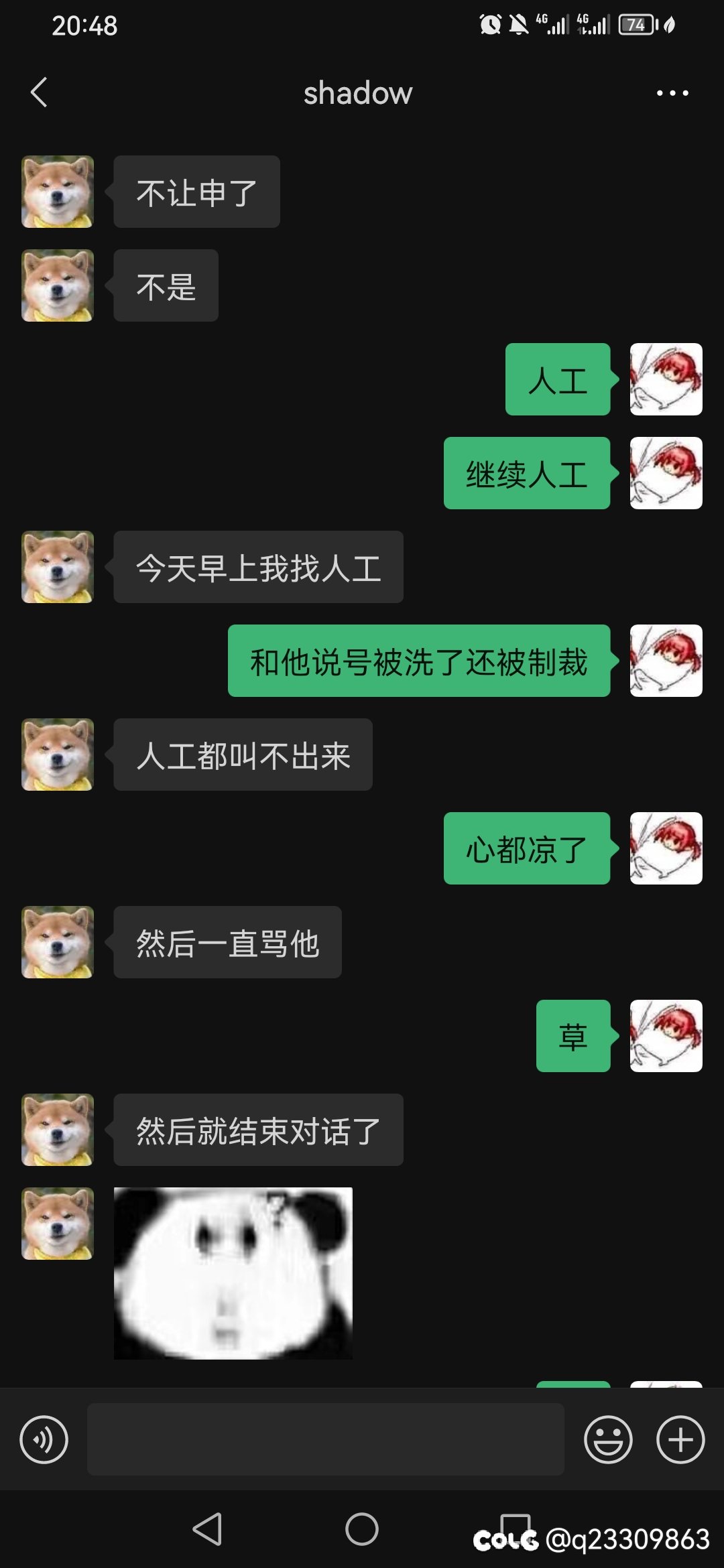Tap the system back triangle
The image size is (724, 1568).
click(x=207, y=1529)
